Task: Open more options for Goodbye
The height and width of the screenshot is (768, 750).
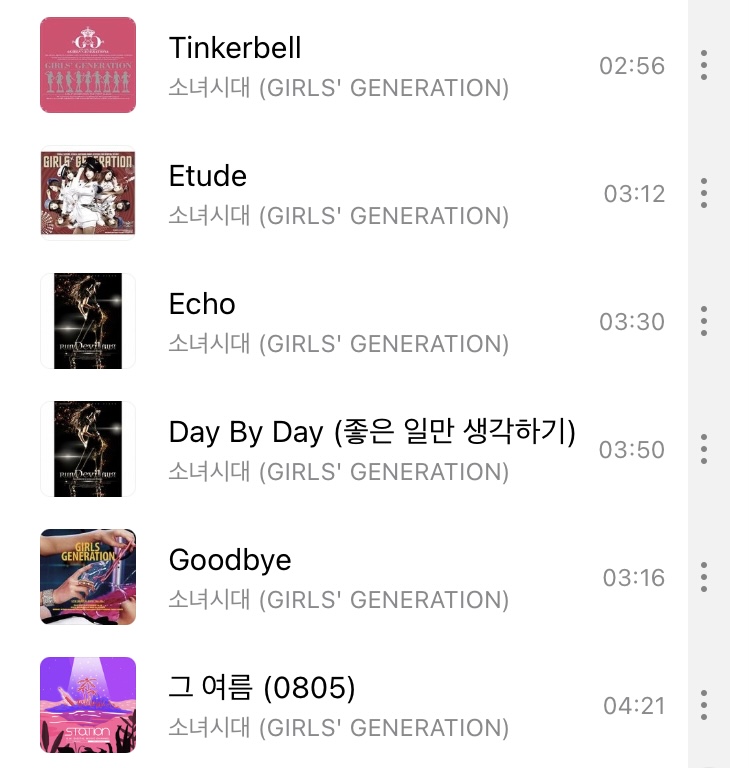Action: [x=704, y=577]
